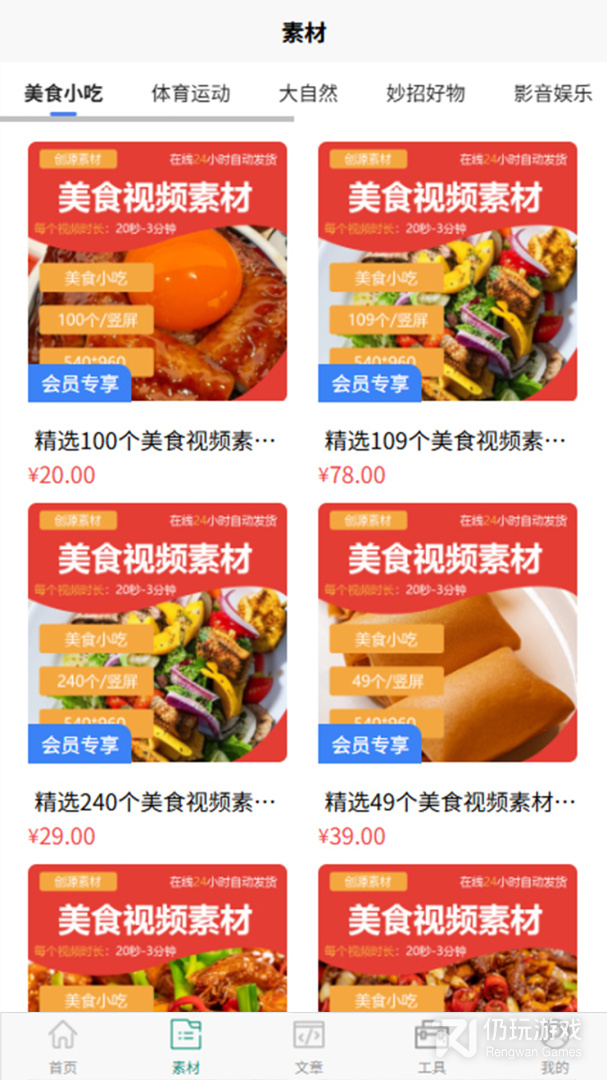Go to the 我的 profile tab
607x1080 pixels.
[x=555, y=1046]
